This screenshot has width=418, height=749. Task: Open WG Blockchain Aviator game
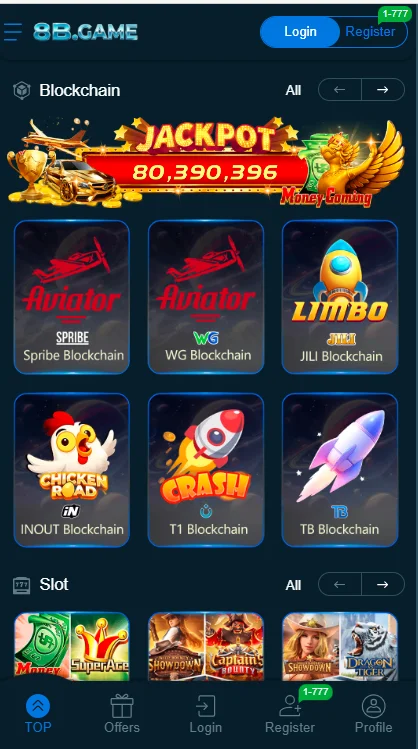click(x=206, y=297)
